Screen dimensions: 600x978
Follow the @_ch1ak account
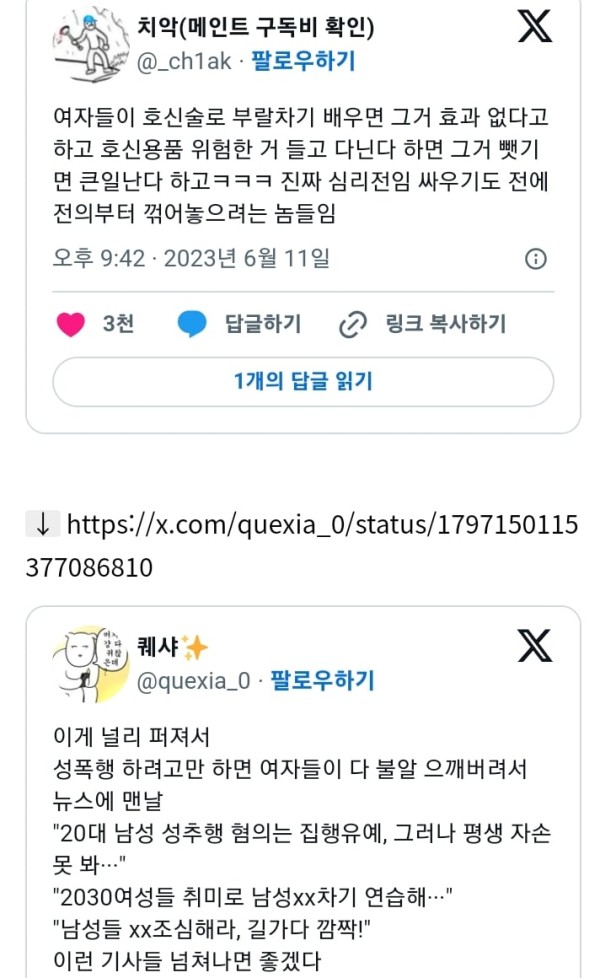303,62
